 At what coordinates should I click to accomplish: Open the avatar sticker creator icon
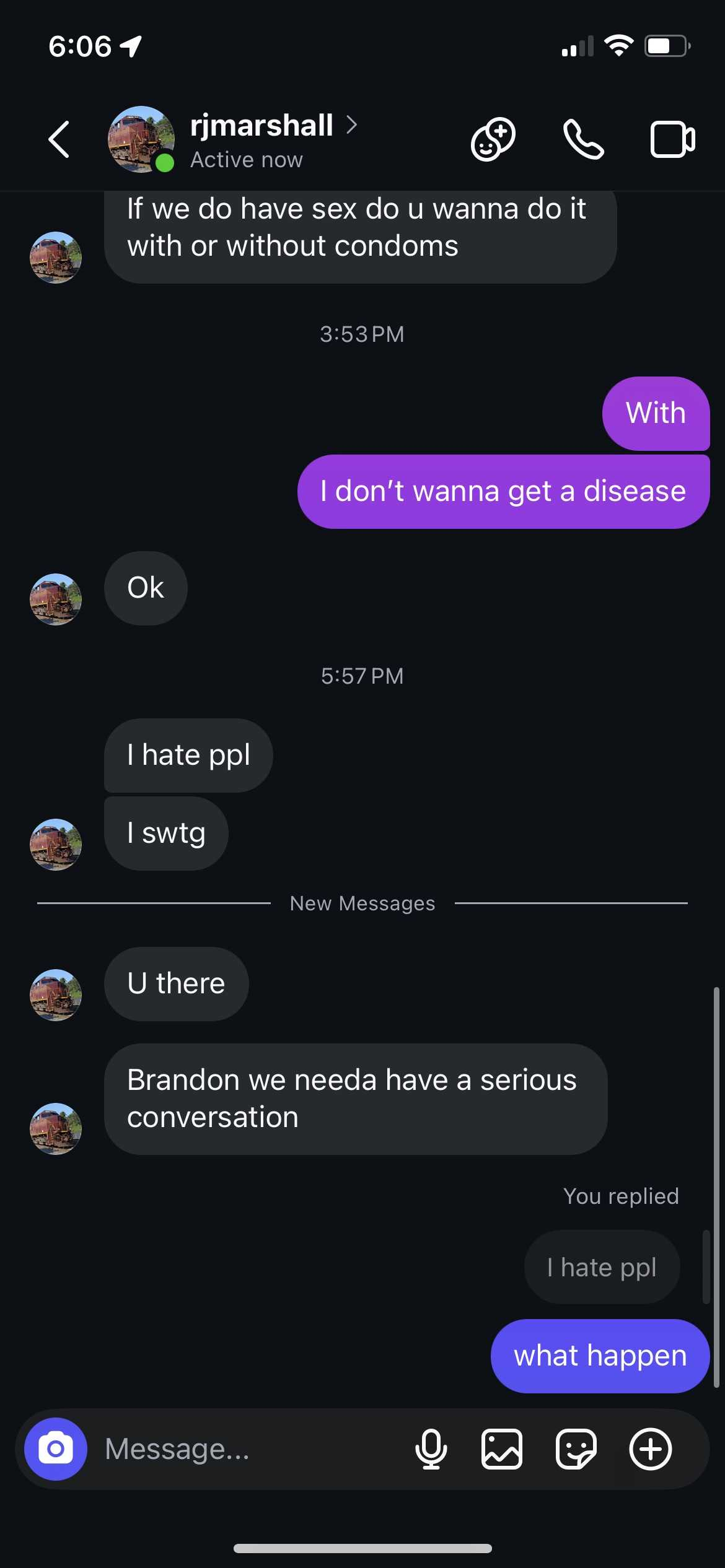point(493,139)
